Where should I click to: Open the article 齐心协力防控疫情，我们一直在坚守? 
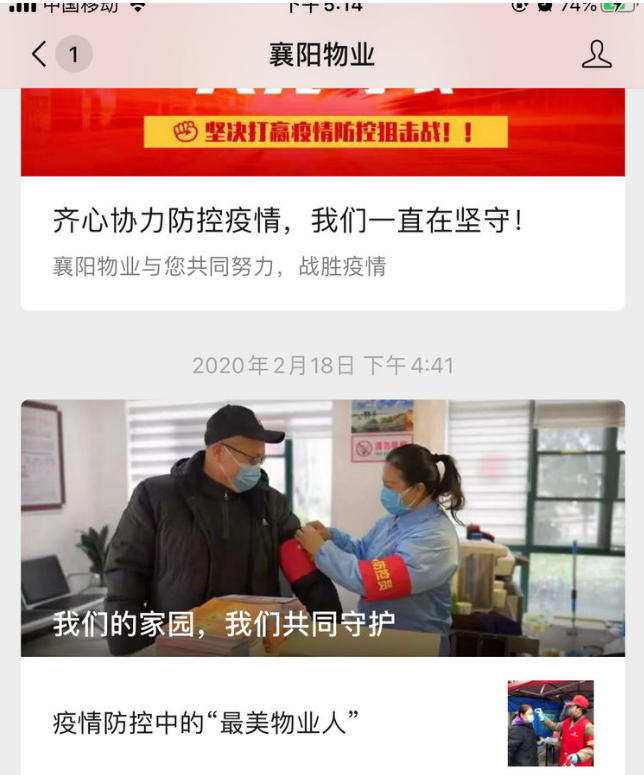(288, 222)
